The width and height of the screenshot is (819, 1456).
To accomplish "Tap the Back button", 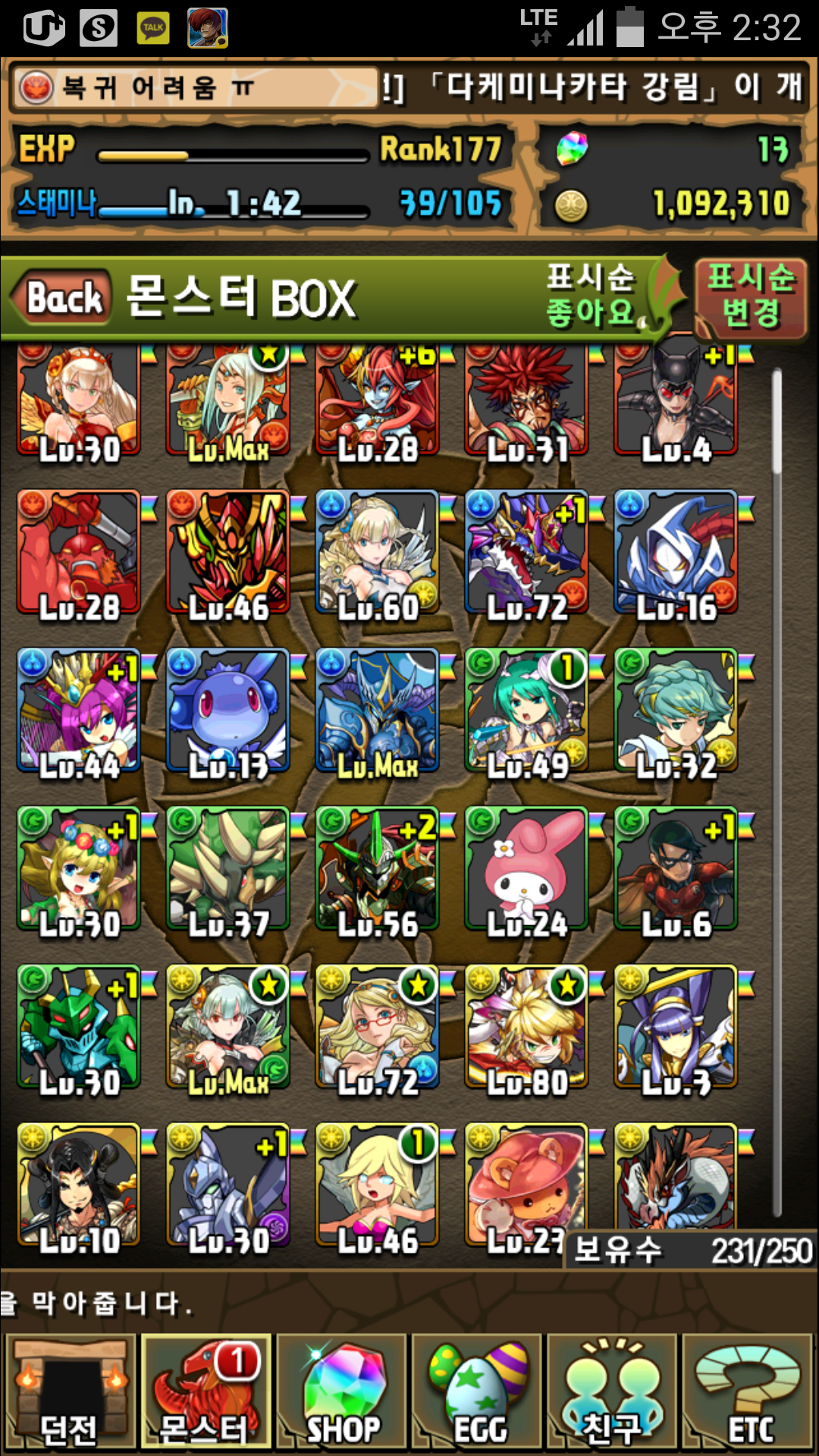I will (62, 297).
